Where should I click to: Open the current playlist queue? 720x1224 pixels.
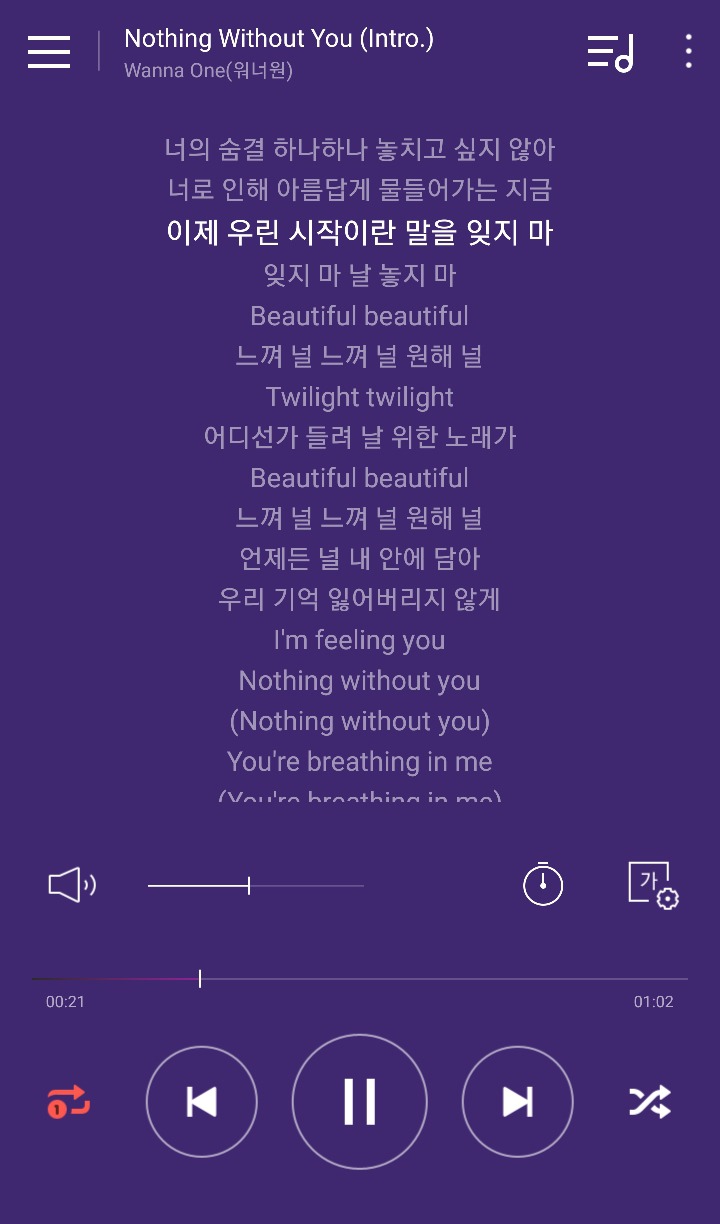coord(610,52)
